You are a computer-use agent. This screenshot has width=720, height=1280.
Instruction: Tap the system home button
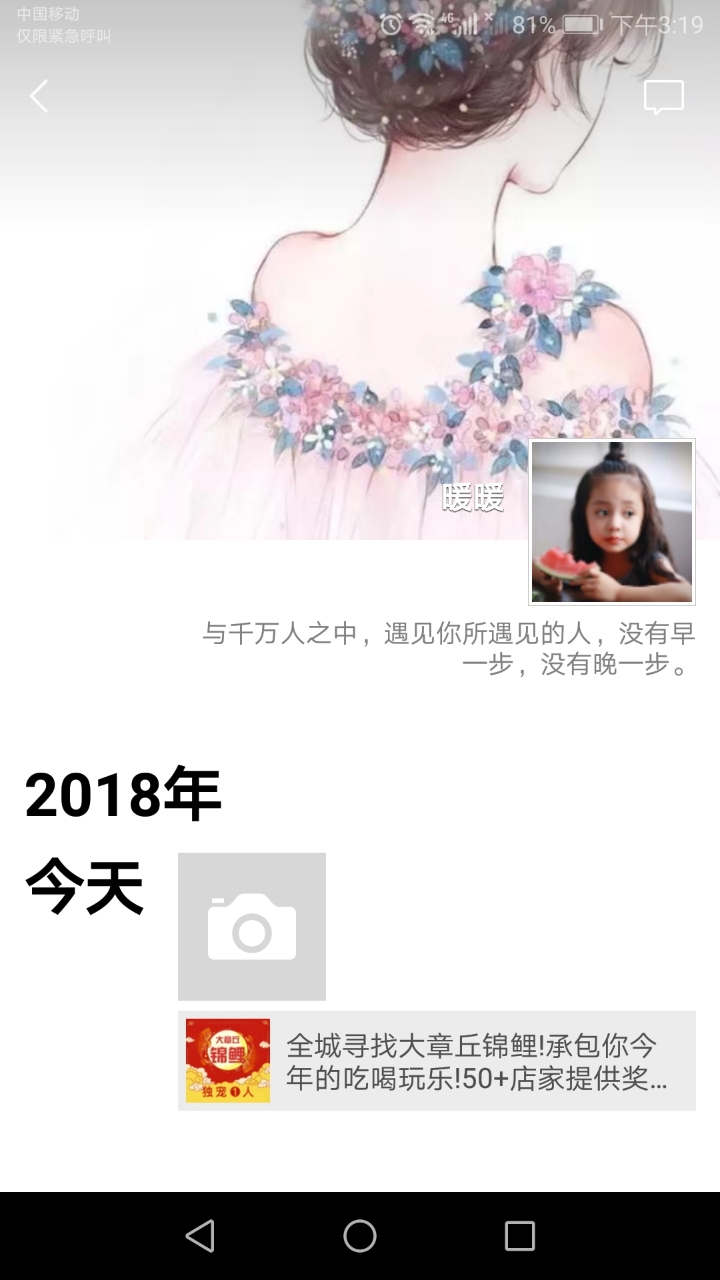[360, 1236]
